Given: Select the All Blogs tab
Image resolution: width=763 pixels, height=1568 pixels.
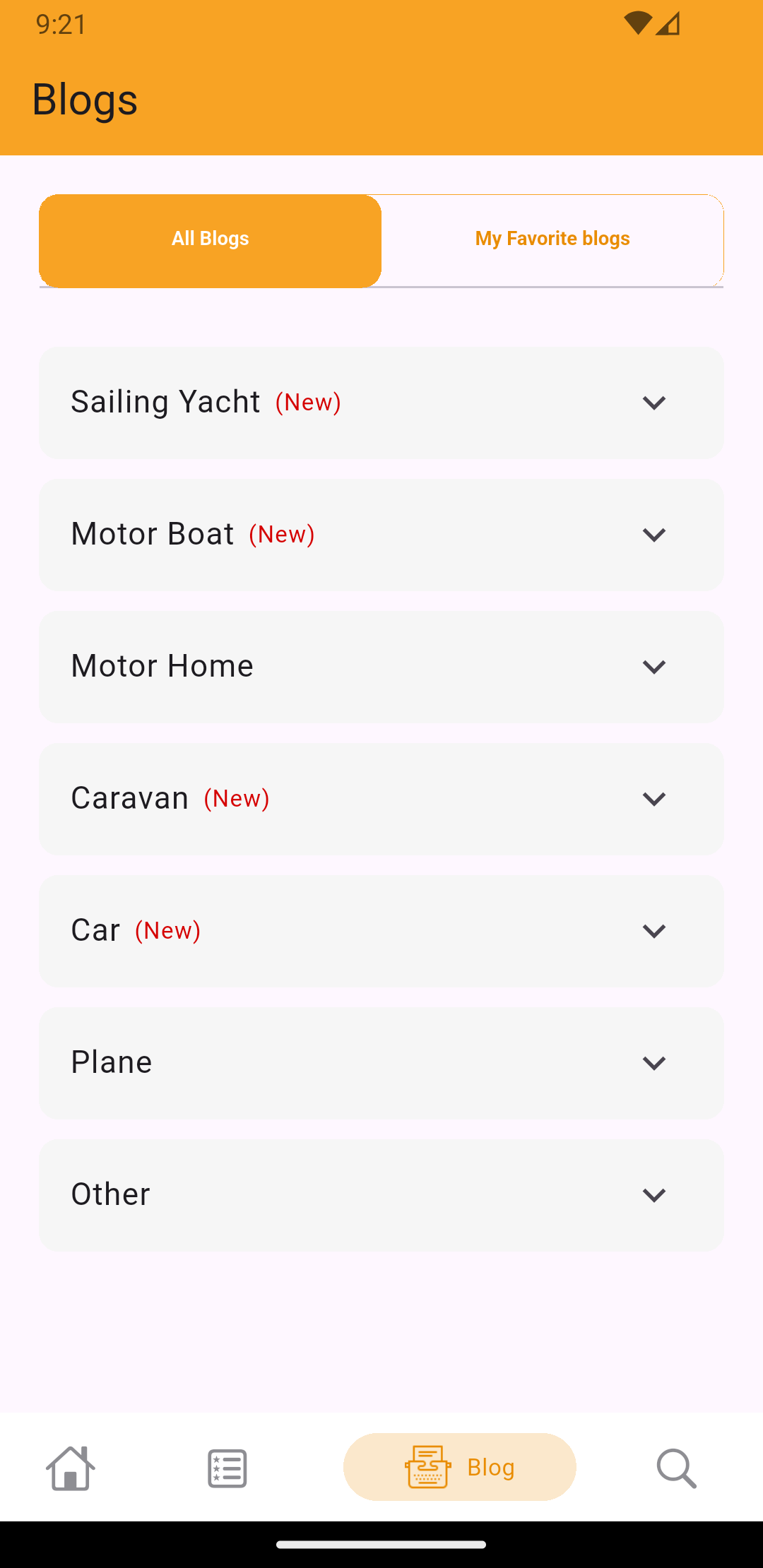Looking at the screenshot, I should (x=211, y=239).
